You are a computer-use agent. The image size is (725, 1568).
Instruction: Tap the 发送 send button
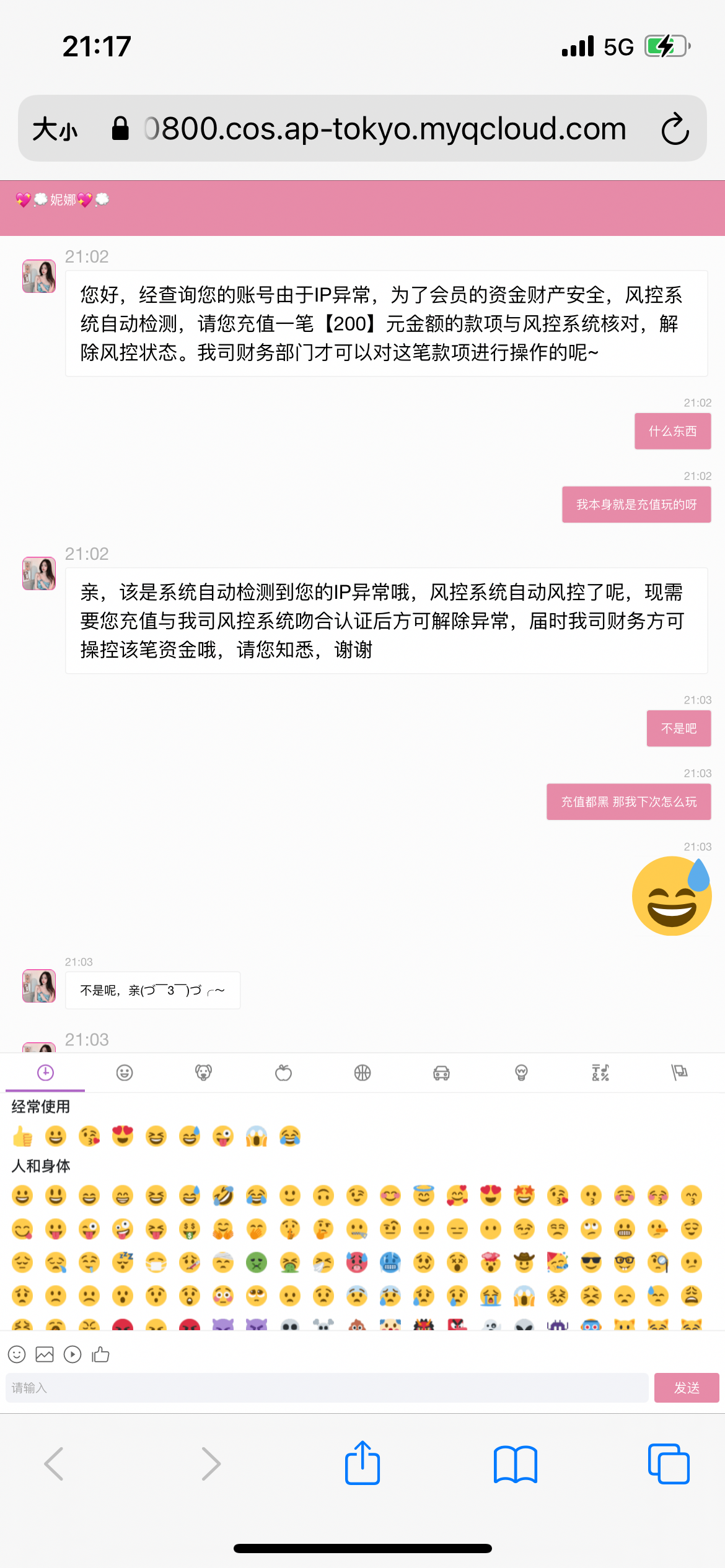click(687, 1388)
